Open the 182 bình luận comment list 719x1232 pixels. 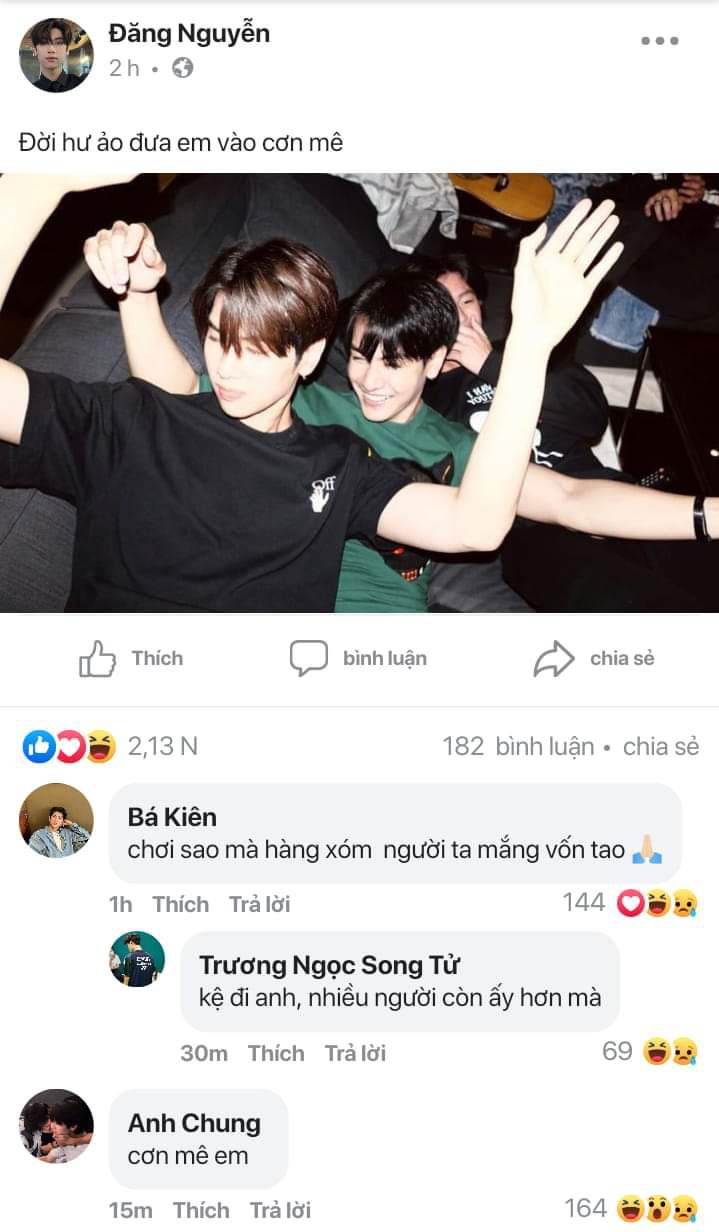518,746
